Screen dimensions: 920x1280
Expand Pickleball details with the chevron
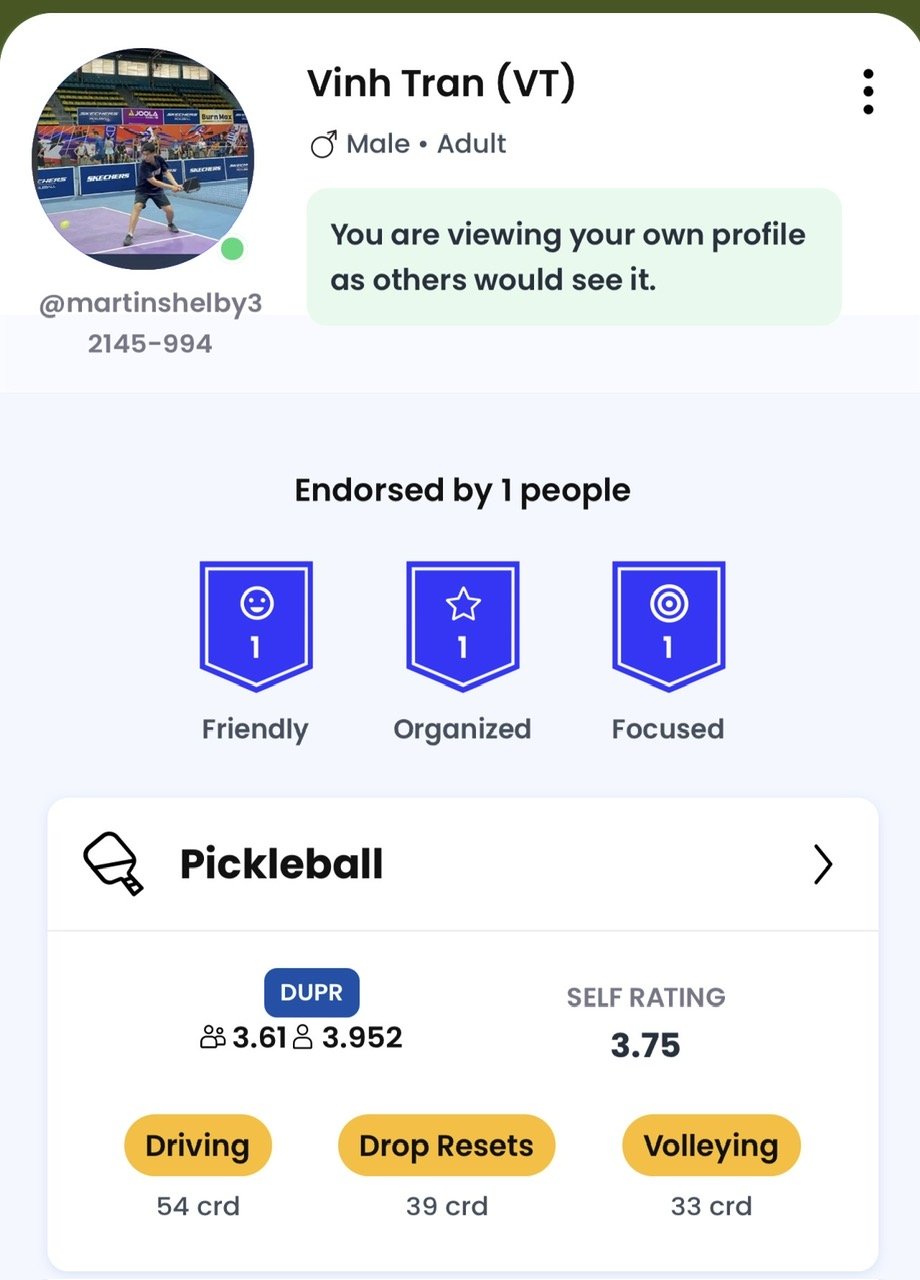[822, 865]
